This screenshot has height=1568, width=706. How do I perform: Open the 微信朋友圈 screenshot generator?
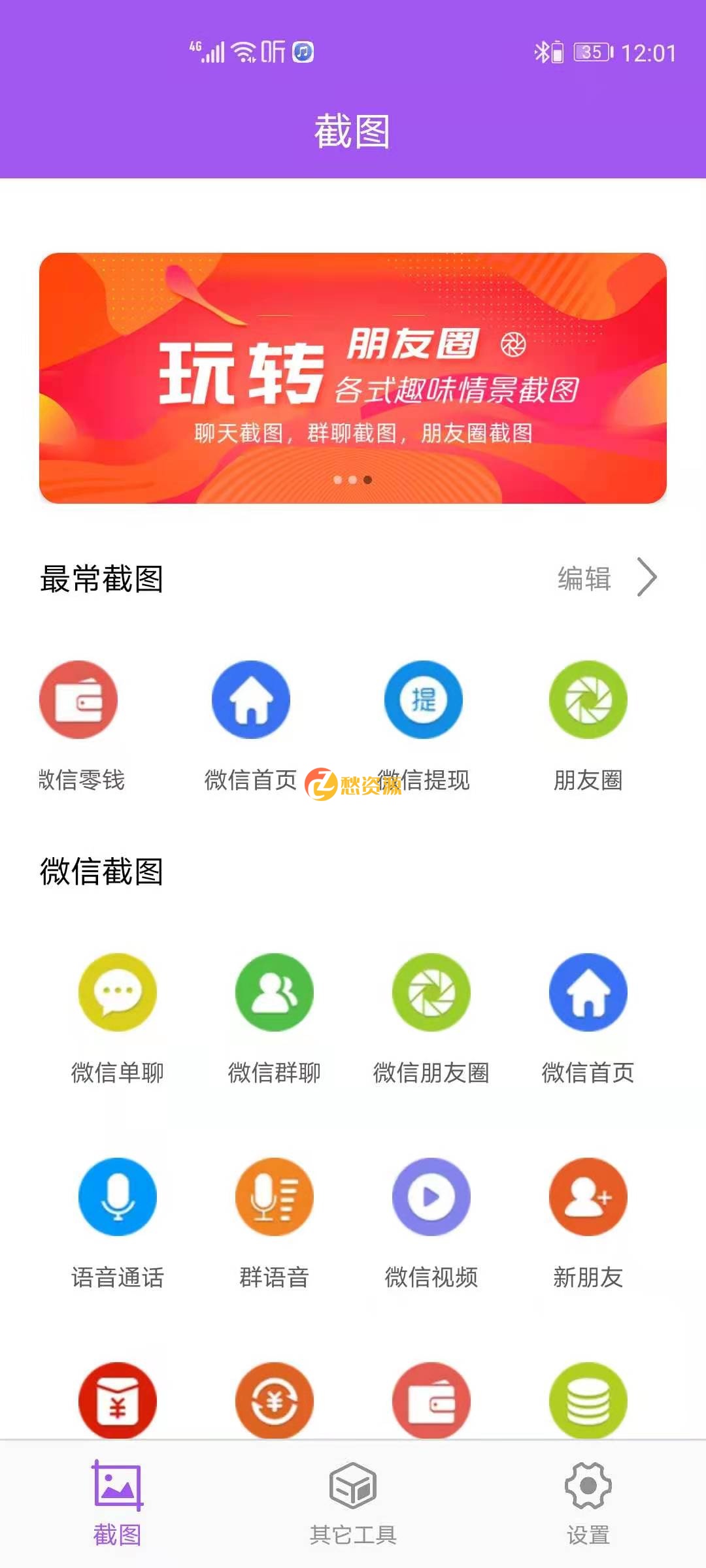click(x=431, y=992)
